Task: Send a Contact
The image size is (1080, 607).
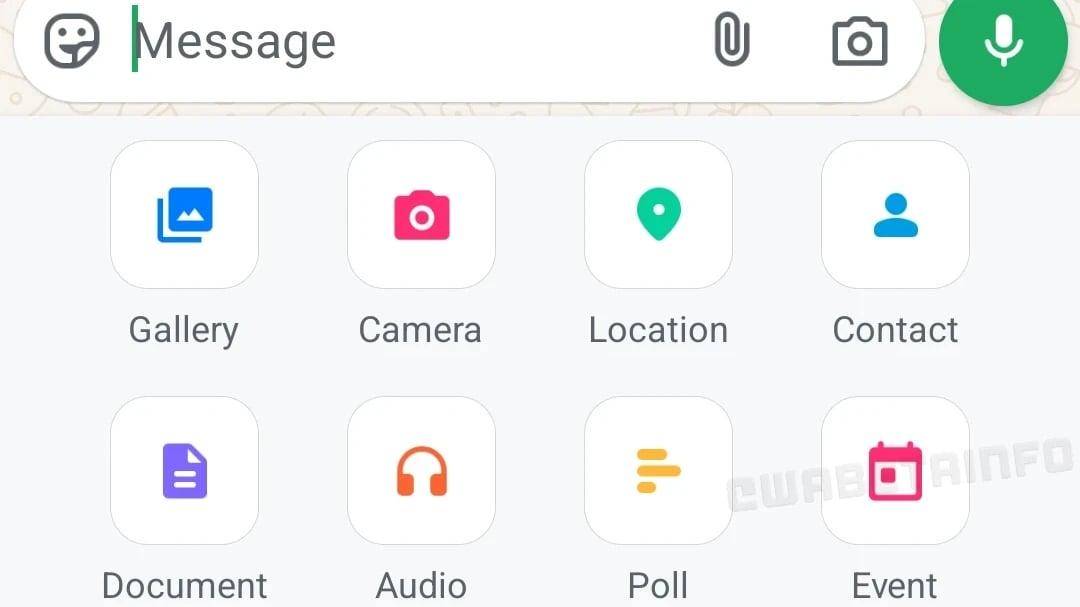Action: pyautogui.click(x=895, y=215)
